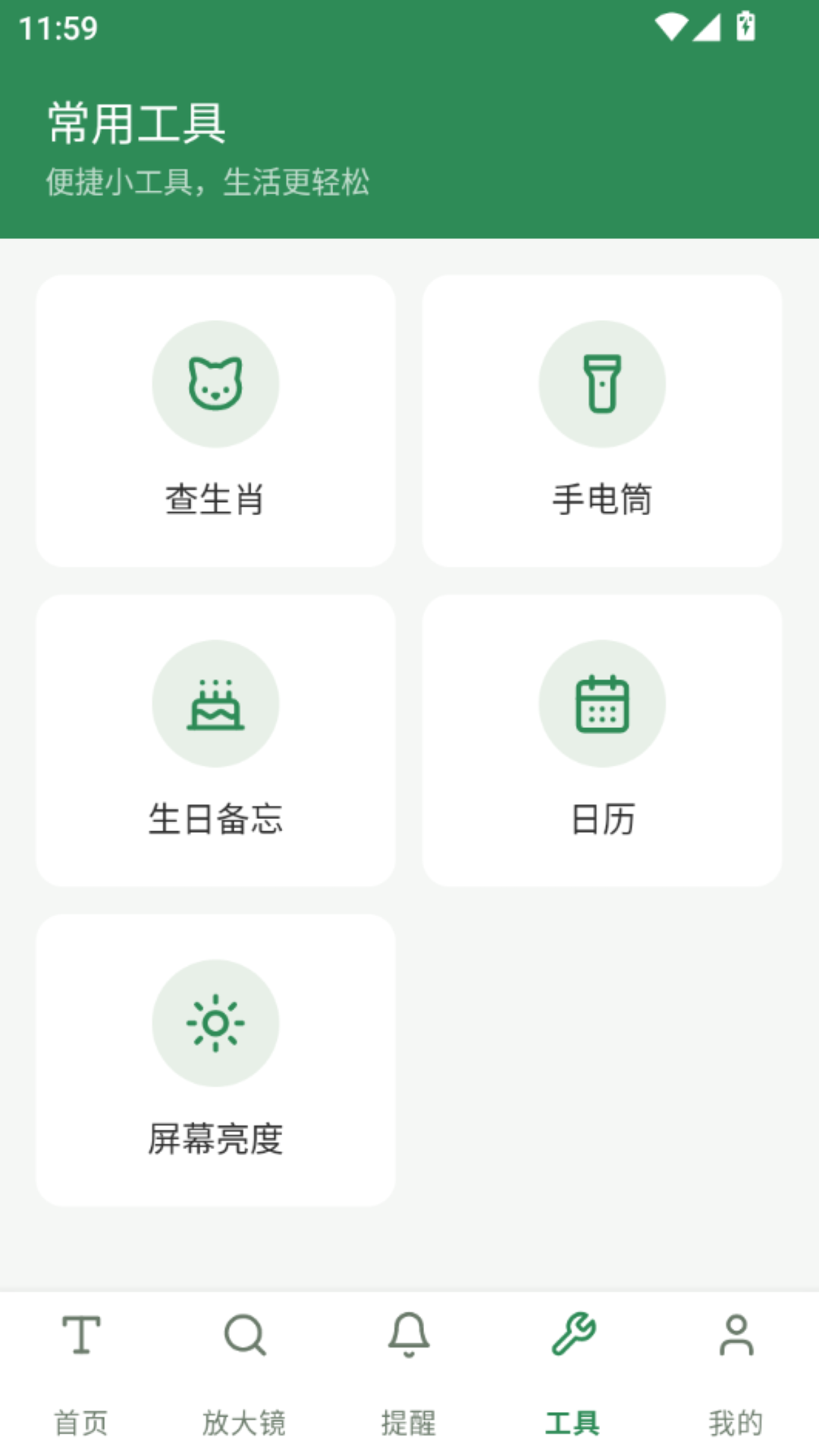
Task: Tap the bell icon for 提醒
Action: click(409, 1336)
